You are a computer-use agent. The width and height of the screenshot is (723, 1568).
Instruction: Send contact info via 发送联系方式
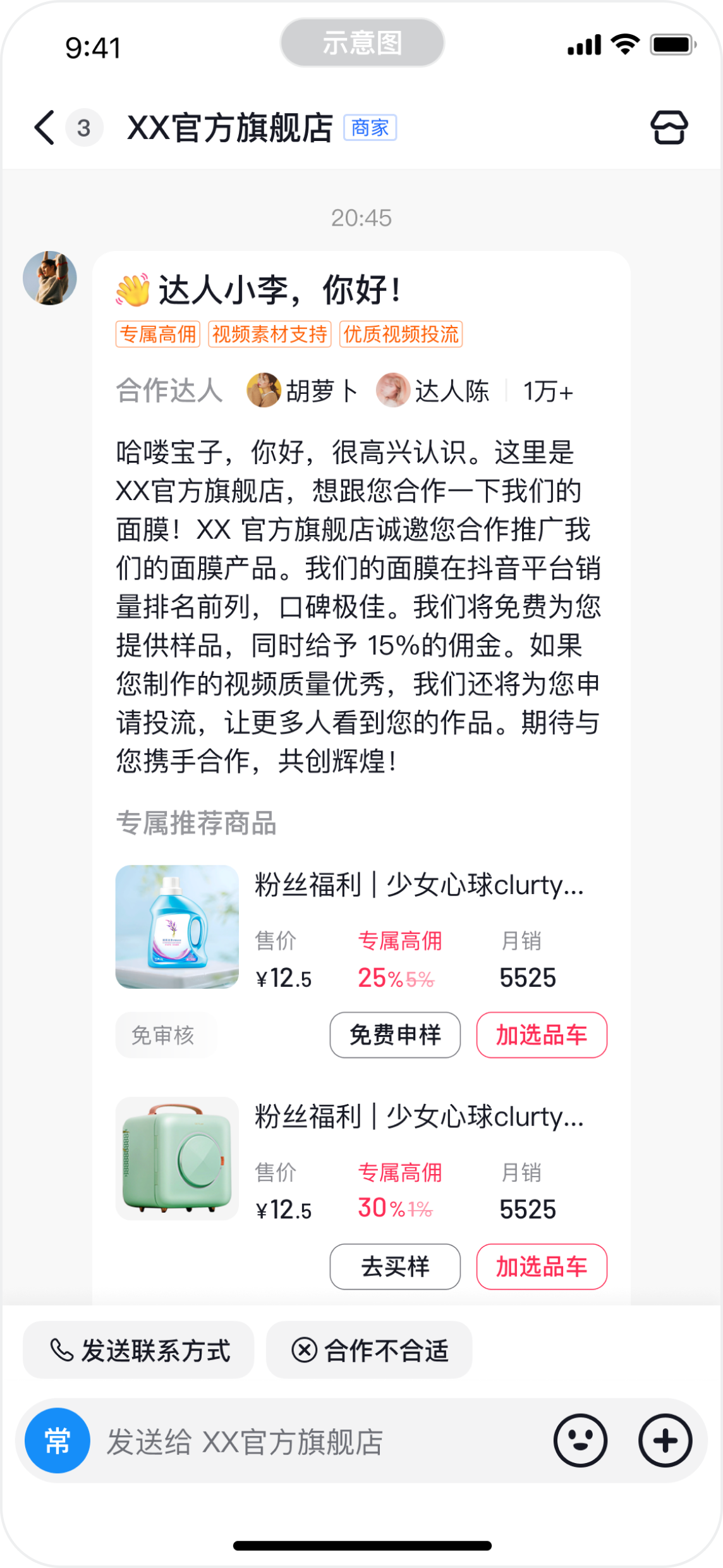click(138, 1350)
